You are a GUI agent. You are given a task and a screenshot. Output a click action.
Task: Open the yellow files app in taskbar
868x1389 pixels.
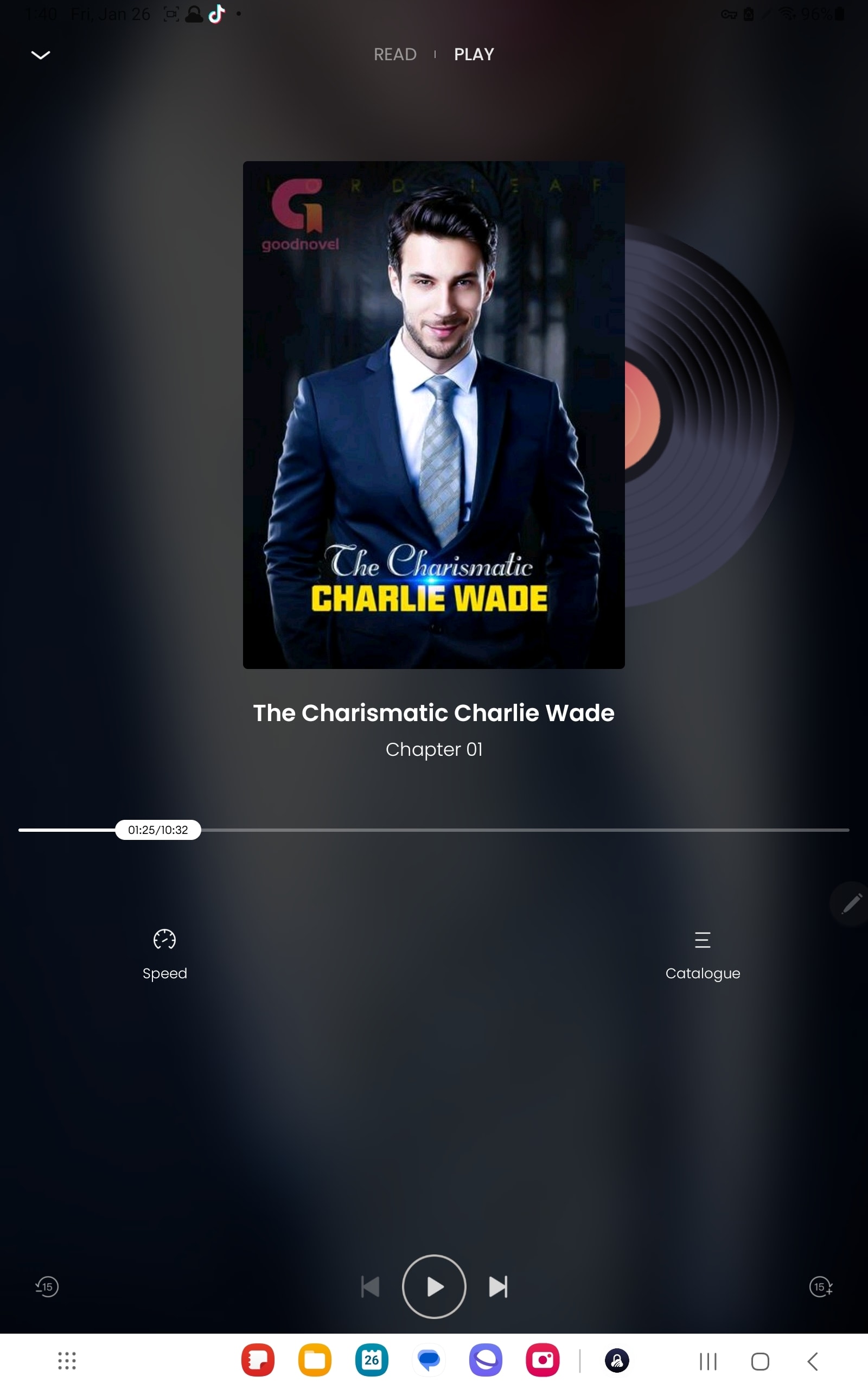click(x=315, y=1360)
